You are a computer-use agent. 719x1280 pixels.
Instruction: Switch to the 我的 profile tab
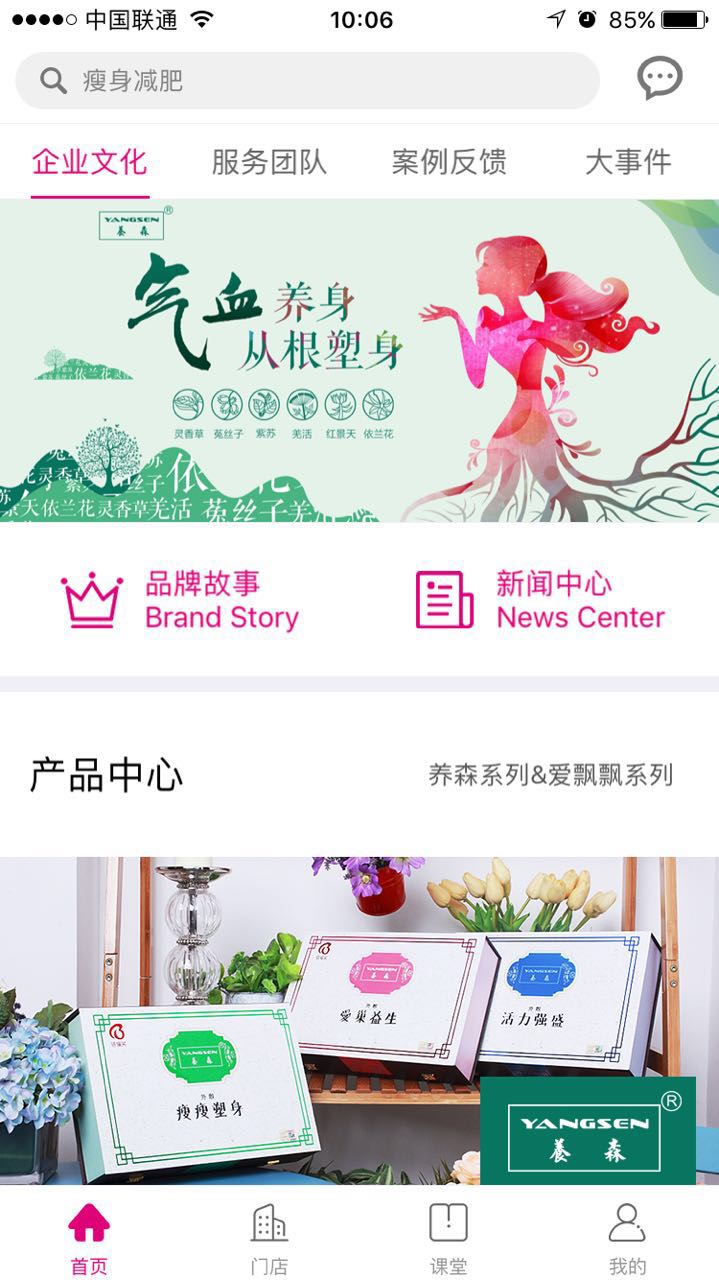pyautogui.click(x=627, y=1238)
